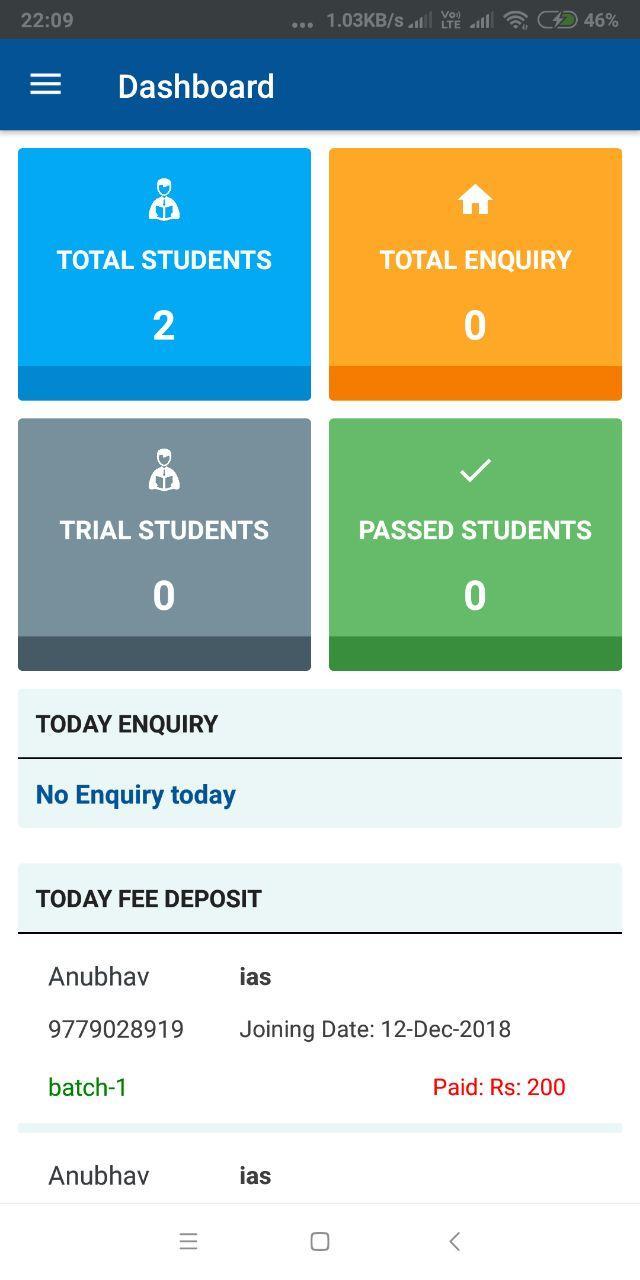Screen dimensions: 640x1280
Task: Open the hamburger drawer menu
Action: pos(46,85)
